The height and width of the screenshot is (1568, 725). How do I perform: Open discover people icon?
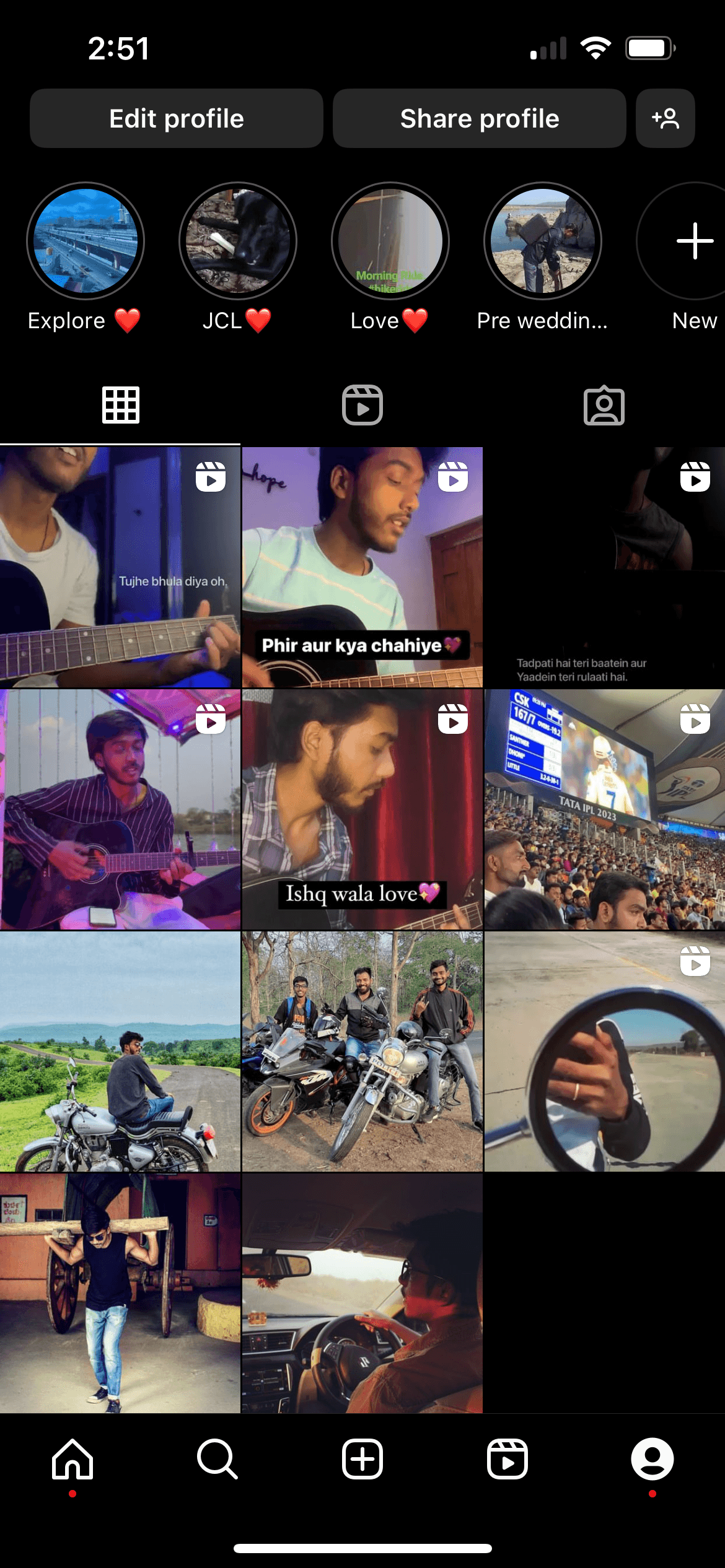pyautogui.click(x=666, y=118)
